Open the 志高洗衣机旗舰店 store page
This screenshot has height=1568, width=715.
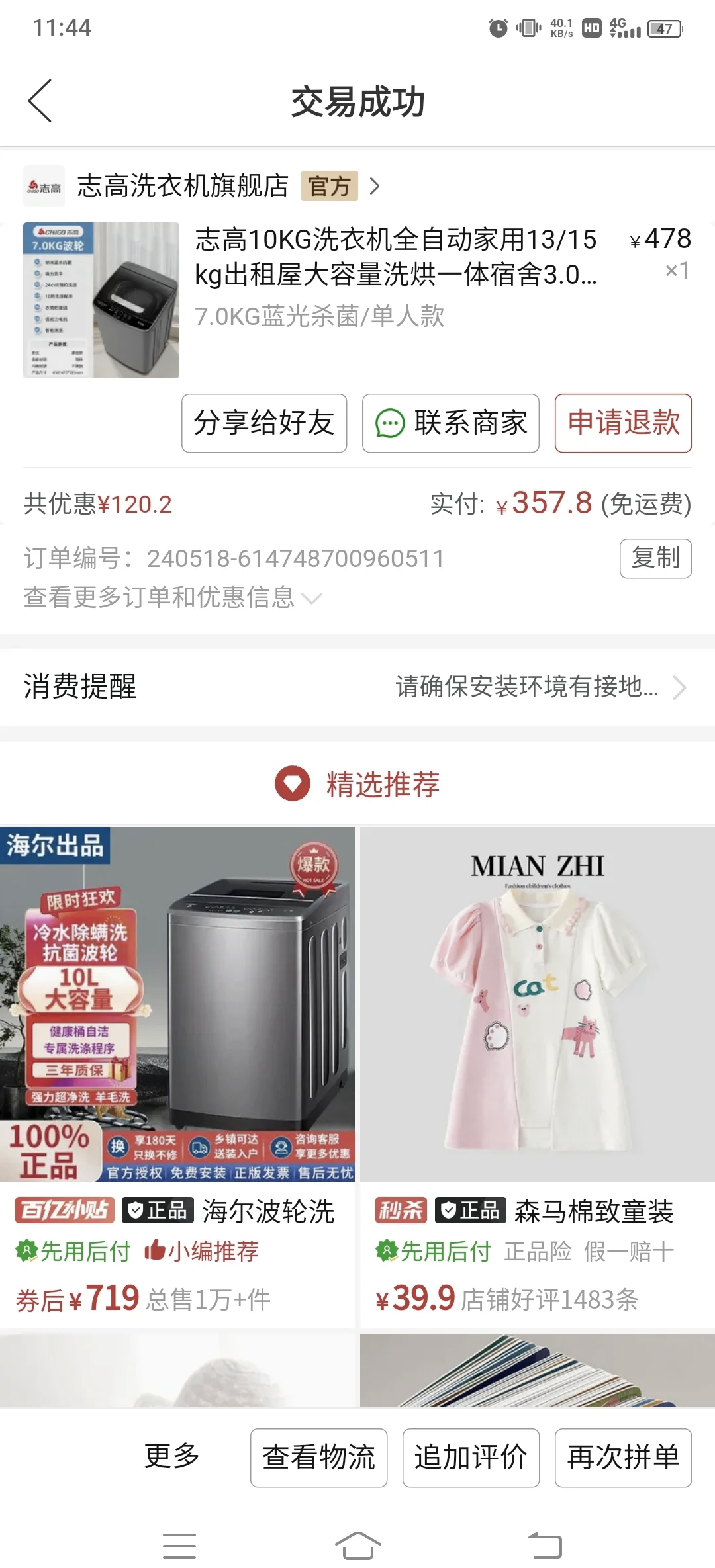[x=202, y=186]
